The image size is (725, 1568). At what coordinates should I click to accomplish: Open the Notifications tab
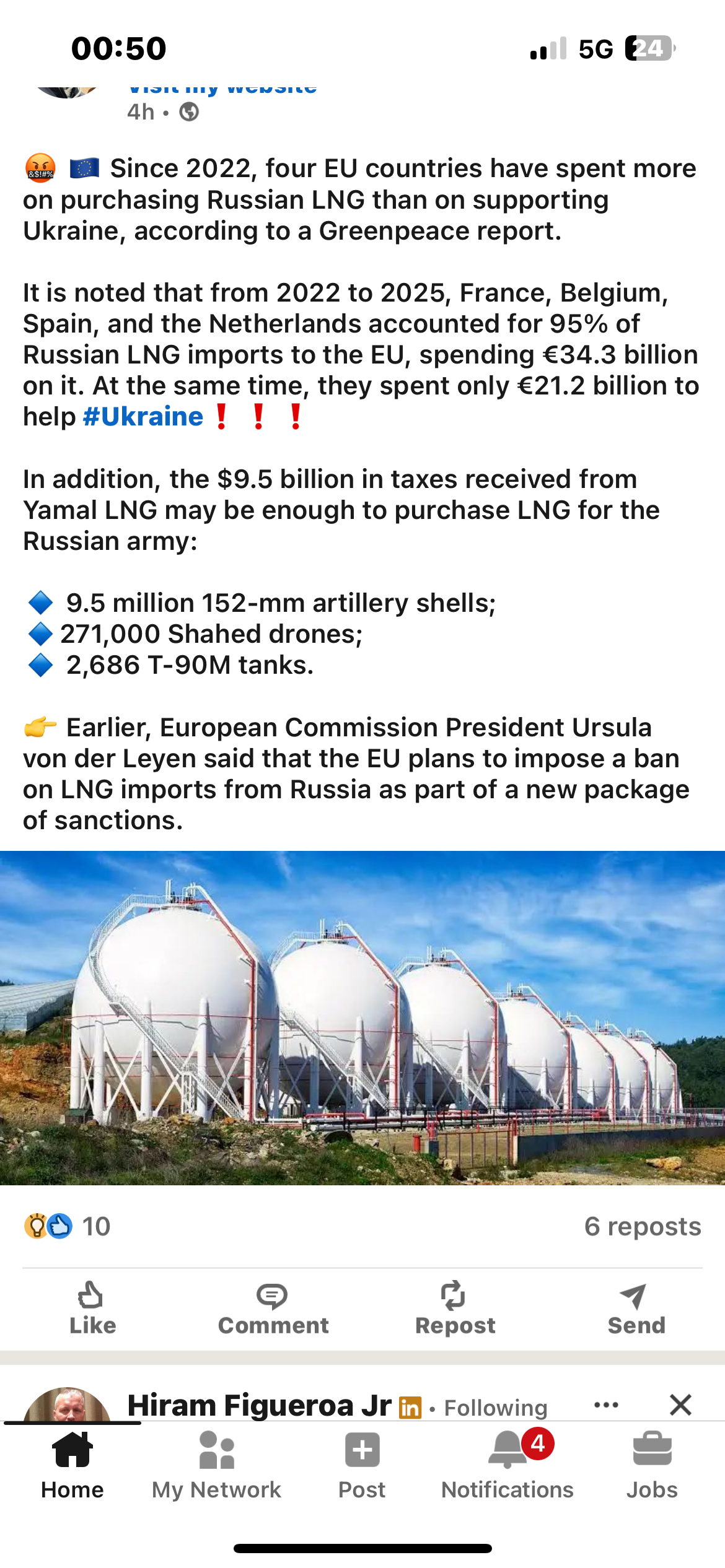(507, 1465)
